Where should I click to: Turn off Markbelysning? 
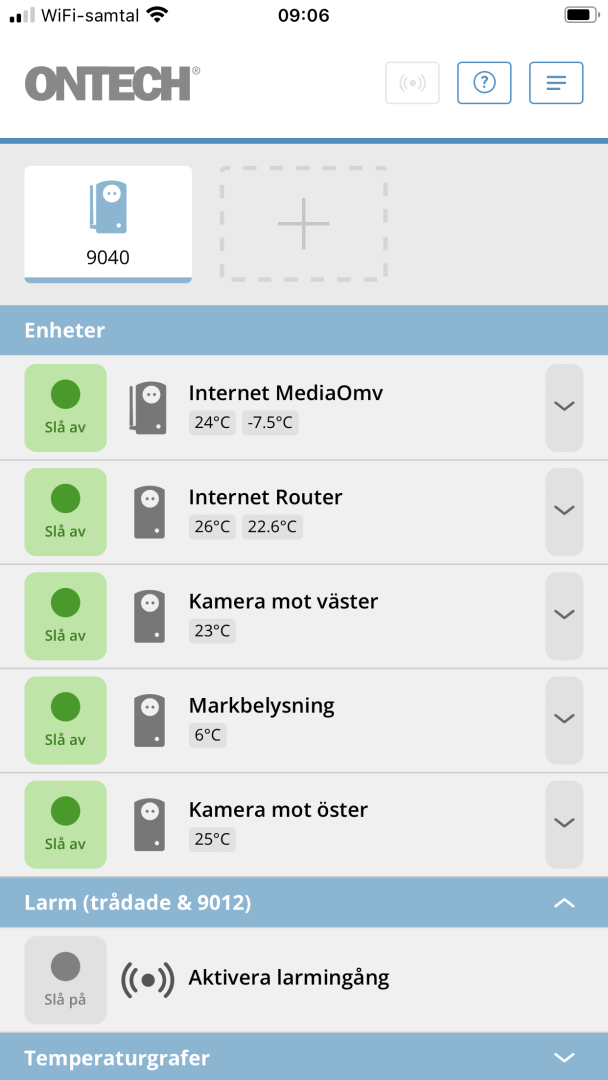(x=65, y=720)
